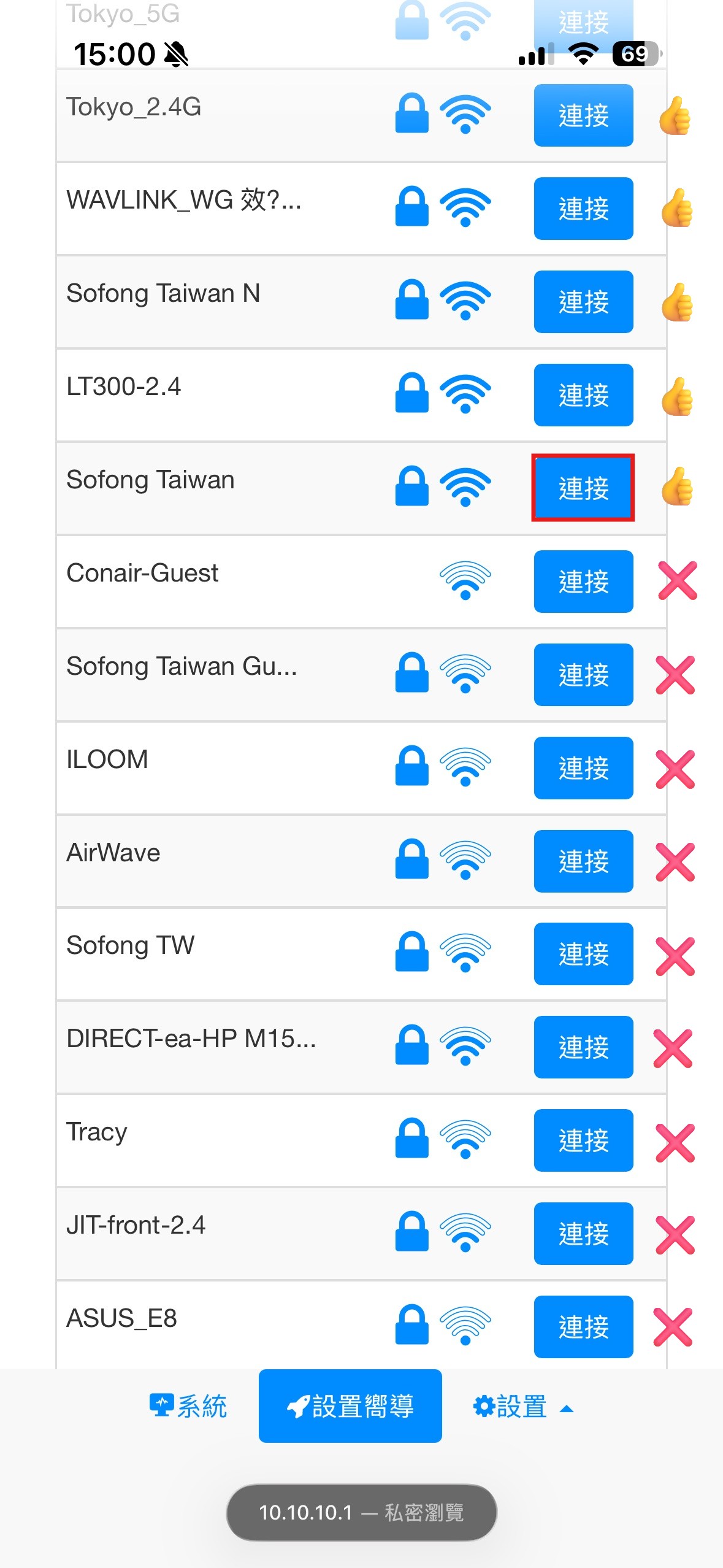723x1568 pixels.
Task: Connect to DIRECT-ea-HP M15... printer network
Action: point(583,1047)
